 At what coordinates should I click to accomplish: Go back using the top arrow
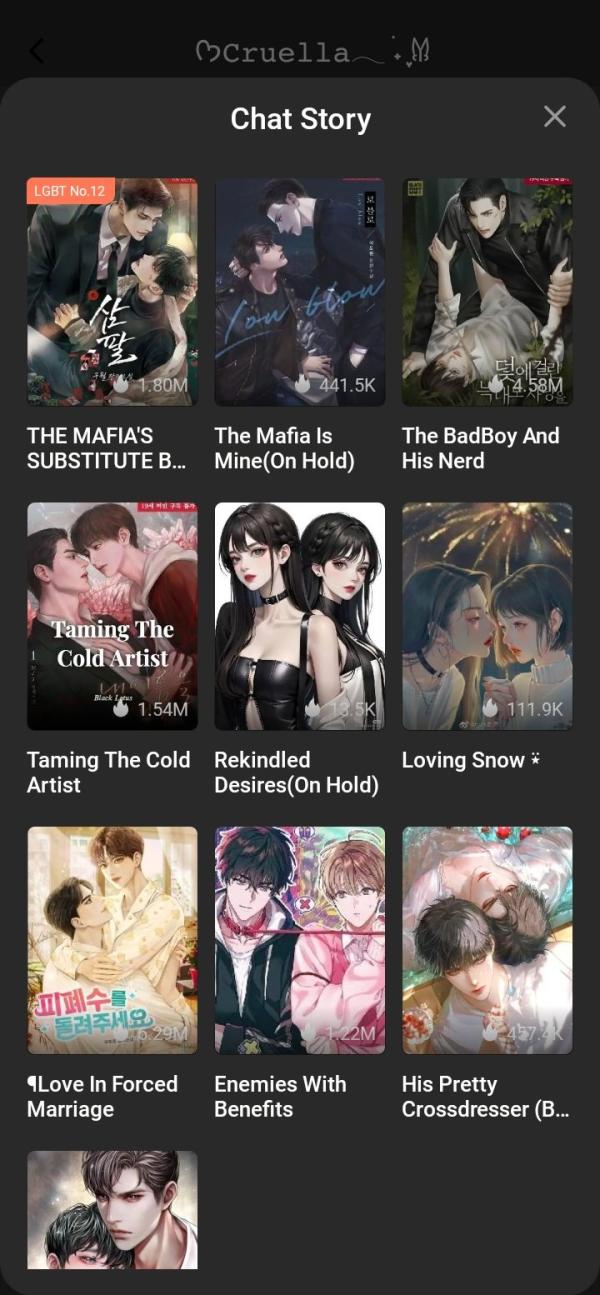(37, 51)
